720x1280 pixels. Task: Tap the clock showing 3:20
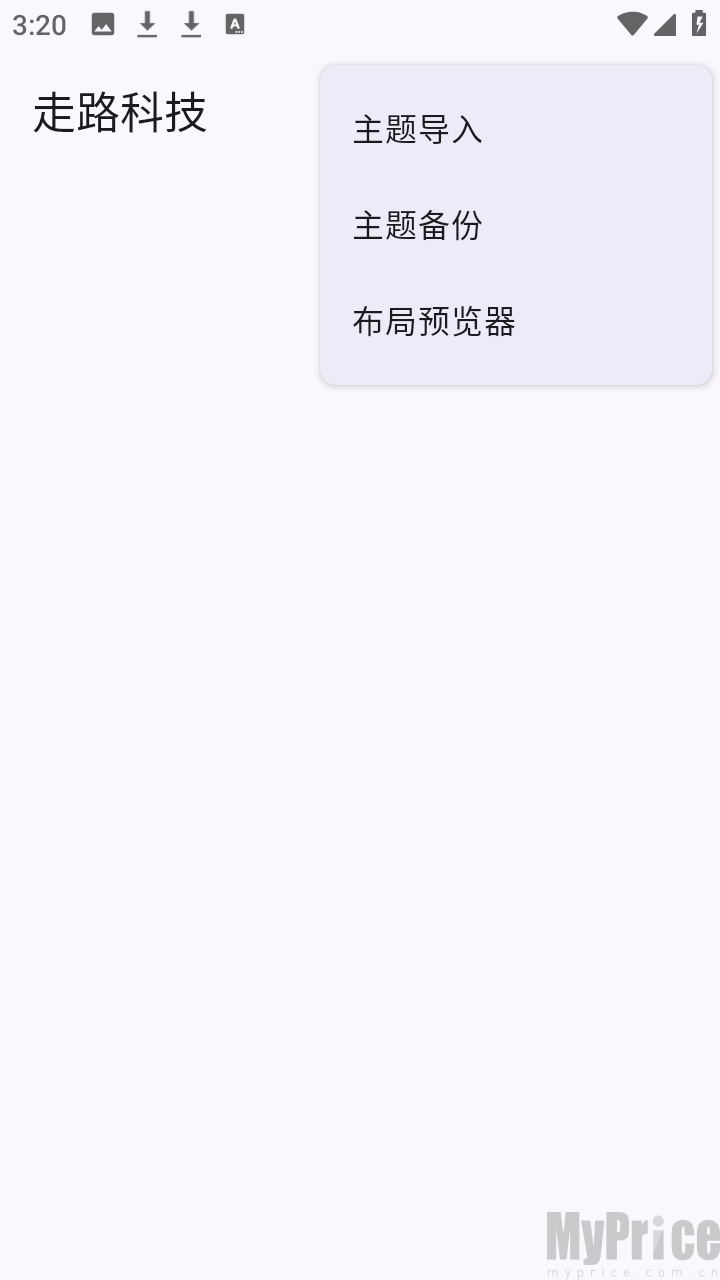coord(39,25)
